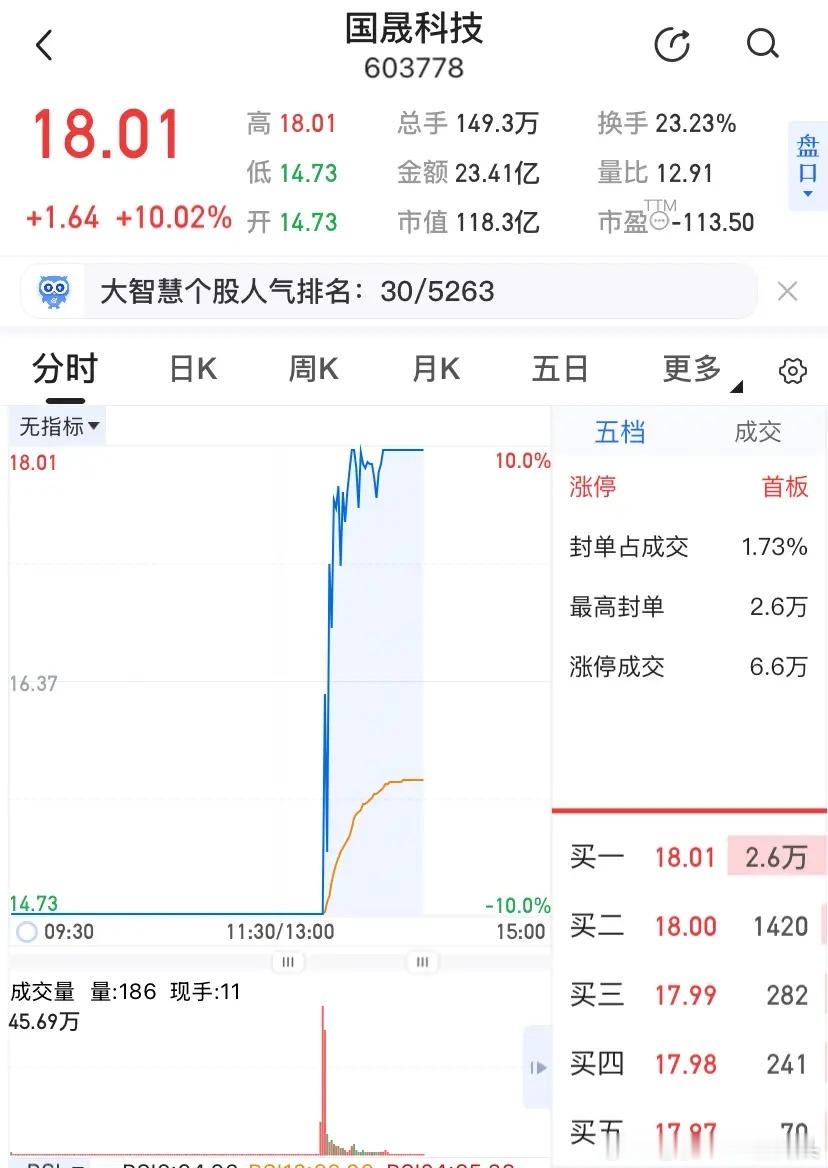Show the 五档 order book
828x1168 pixels.
pyautogui.click(x=620, y=432)
